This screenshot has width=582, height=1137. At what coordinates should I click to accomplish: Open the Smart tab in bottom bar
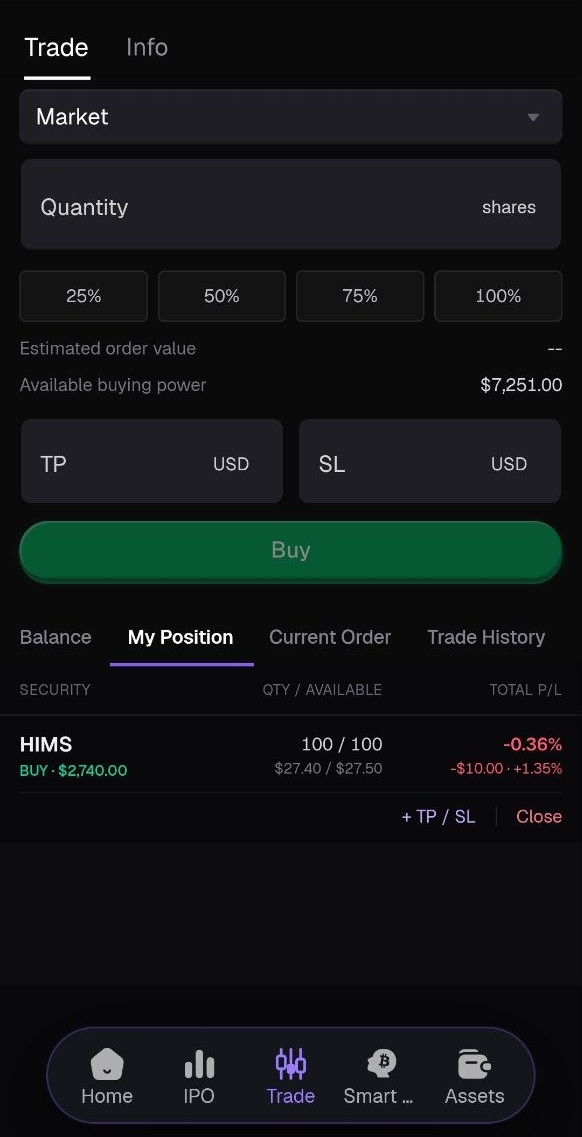tap(378, 1076)
